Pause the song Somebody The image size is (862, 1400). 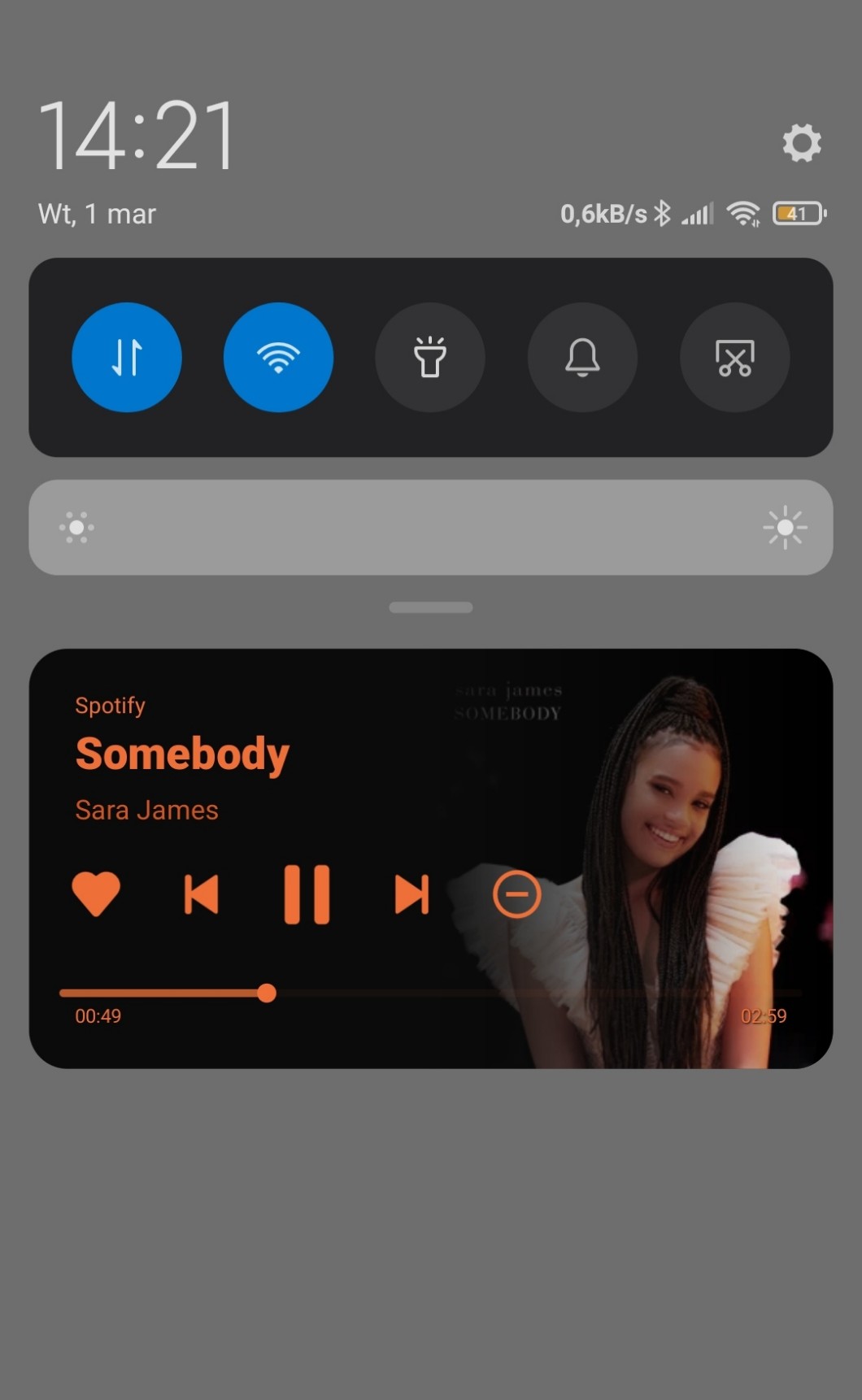tap(307, 894)
